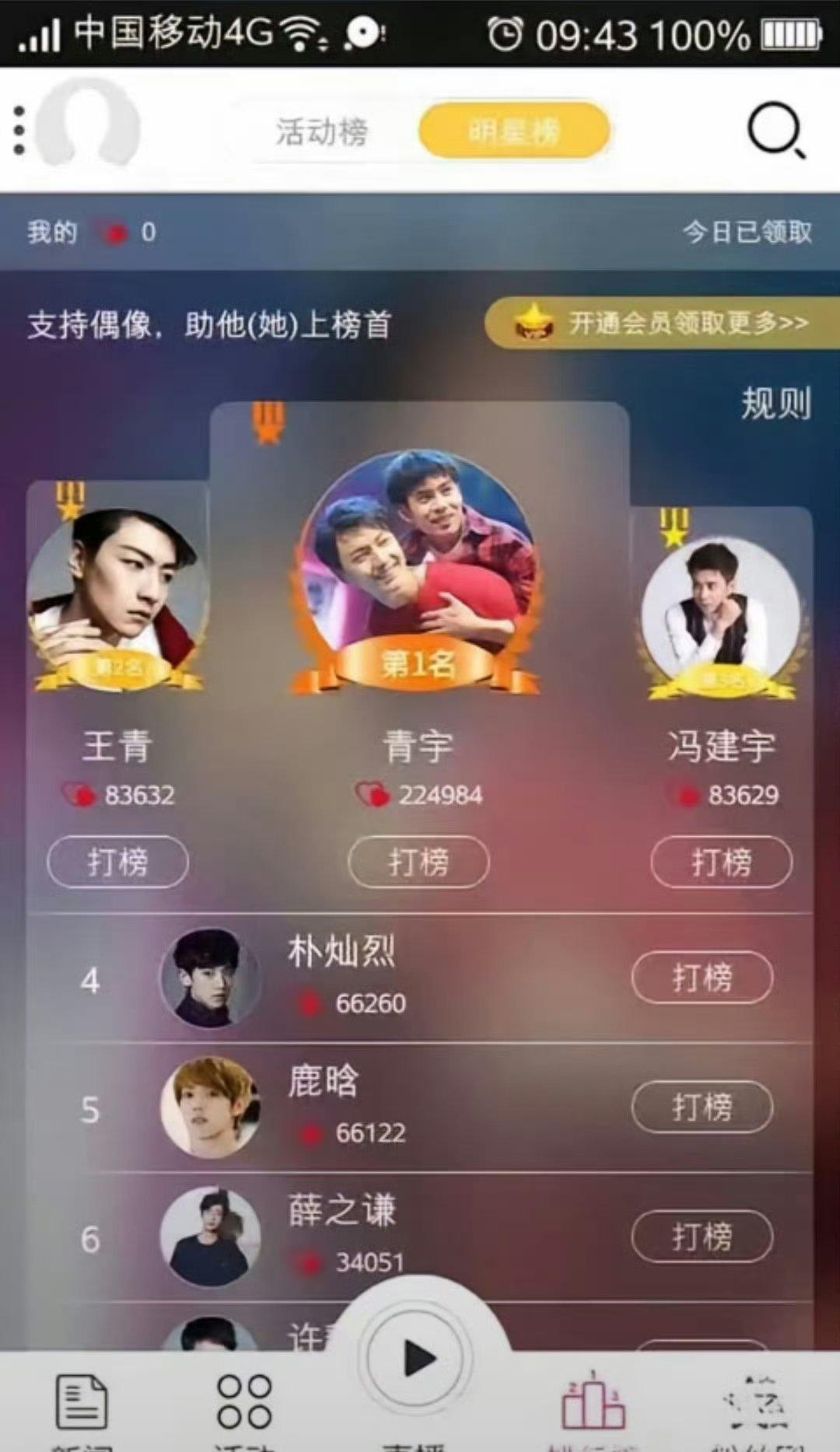This screenshot has height=1452, width=840.
Task: Open the profile avatar at top
Action: click(87, 124)
